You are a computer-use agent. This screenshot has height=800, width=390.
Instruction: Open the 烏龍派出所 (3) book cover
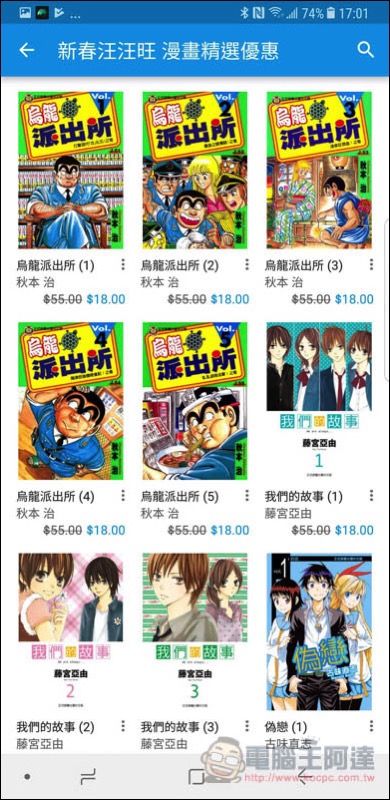tap(319, 170)
